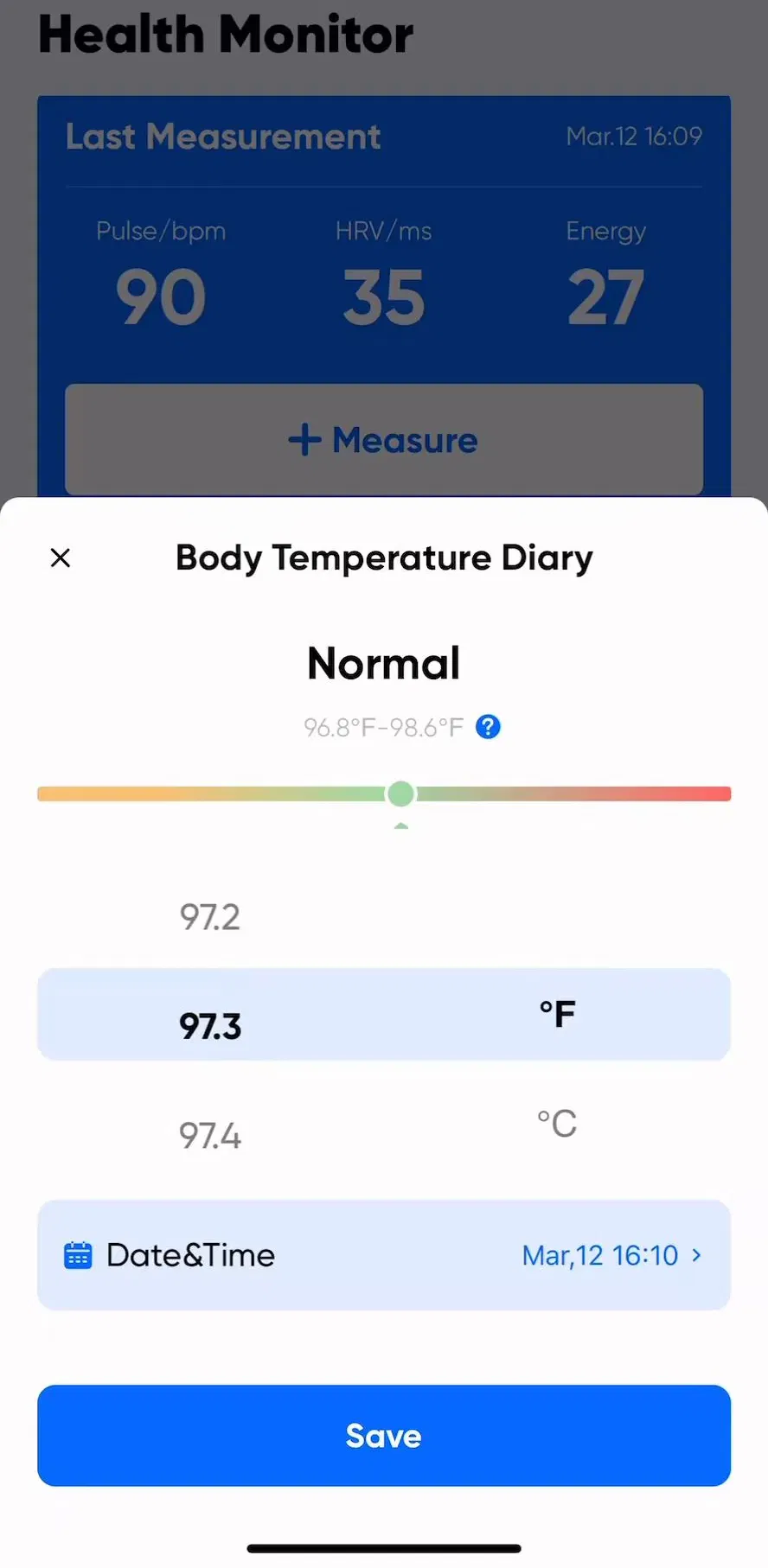Select 97.4 in the temperature picker
The image size is (768, 1568).
(210, 1136)
